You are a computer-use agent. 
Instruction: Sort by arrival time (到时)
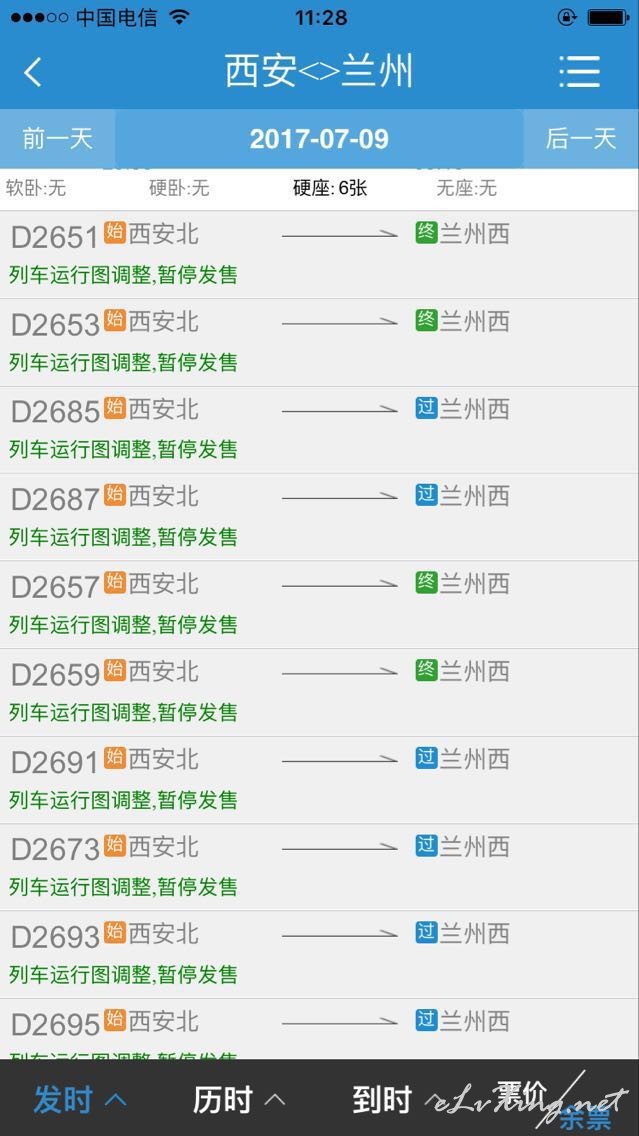[383, 1099]
